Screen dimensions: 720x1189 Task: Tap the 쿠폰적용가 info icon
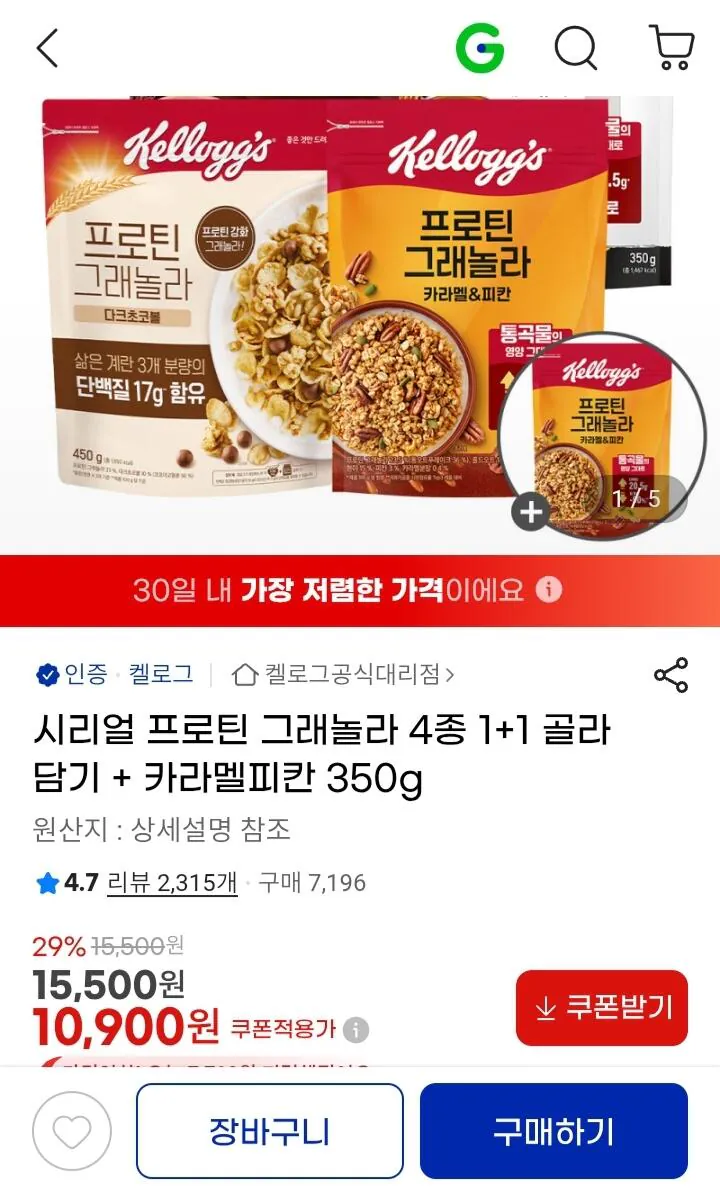click(357, 1029)
